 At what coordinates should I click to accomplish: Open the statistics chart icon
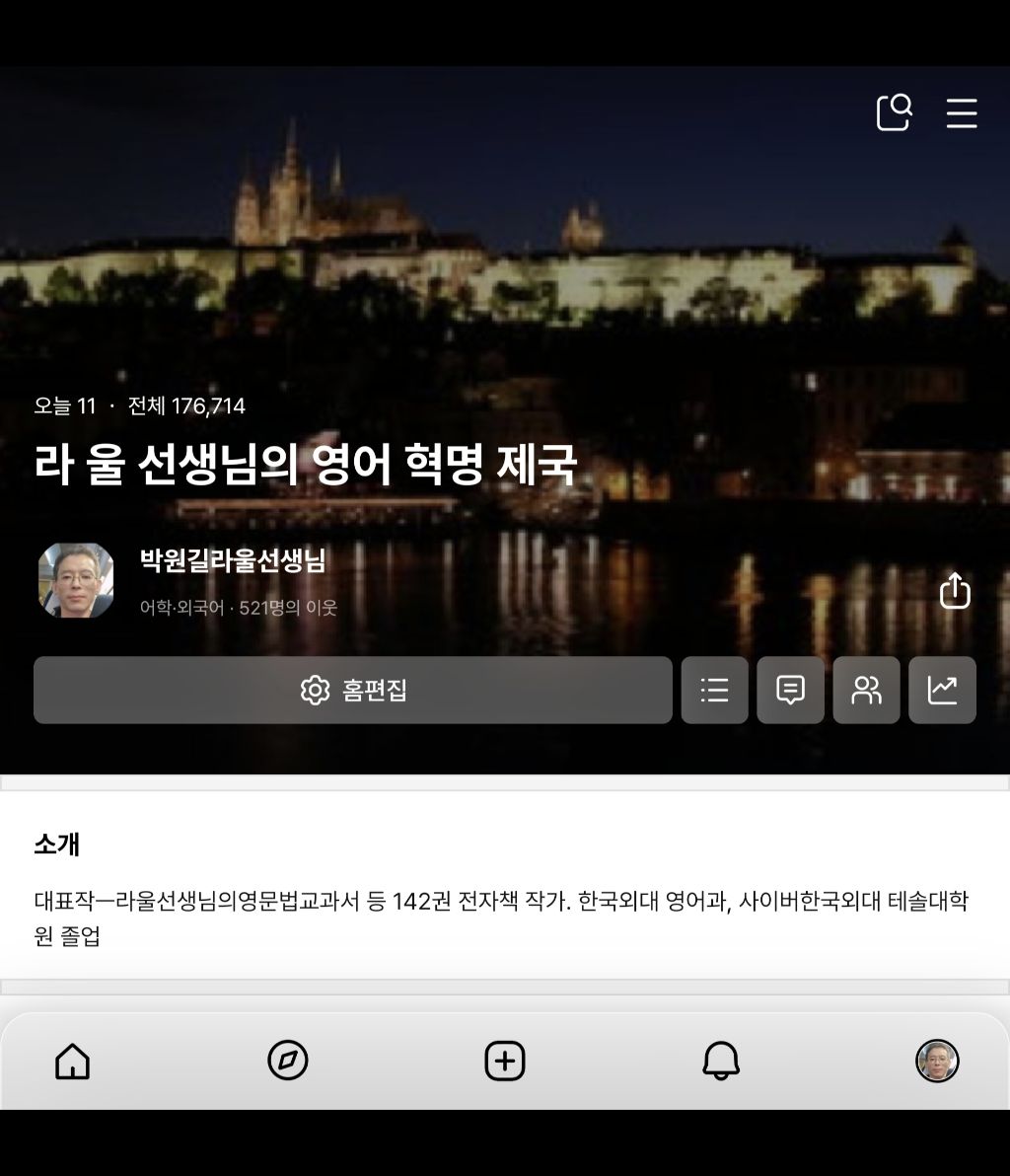[942, 690]
